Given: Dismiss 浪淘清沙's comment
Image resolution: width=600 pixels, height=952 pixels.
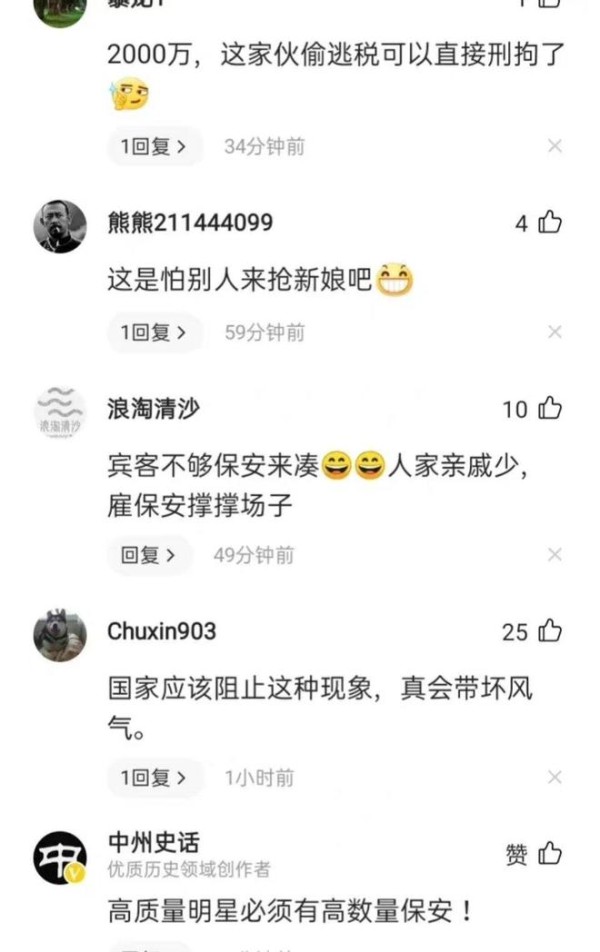Looking at the screenshot, I should tap(555, 555).
